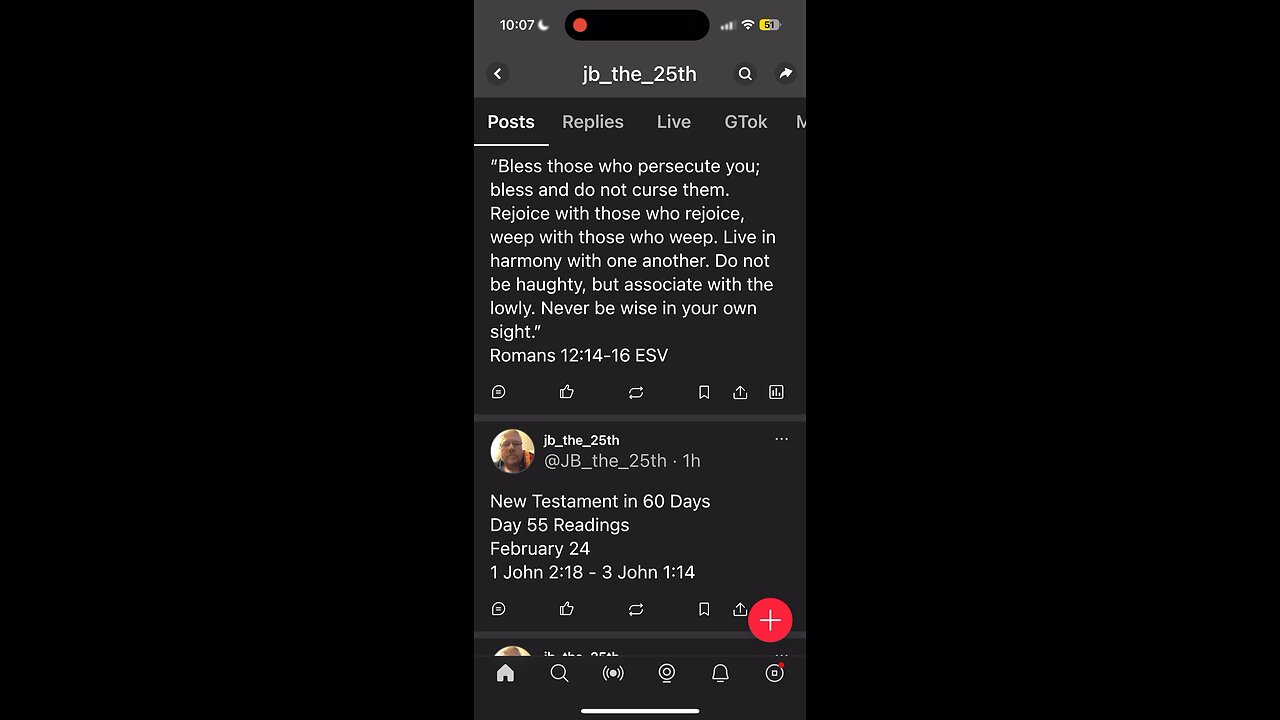Share the jb_the_25th profile

point(786,74)
